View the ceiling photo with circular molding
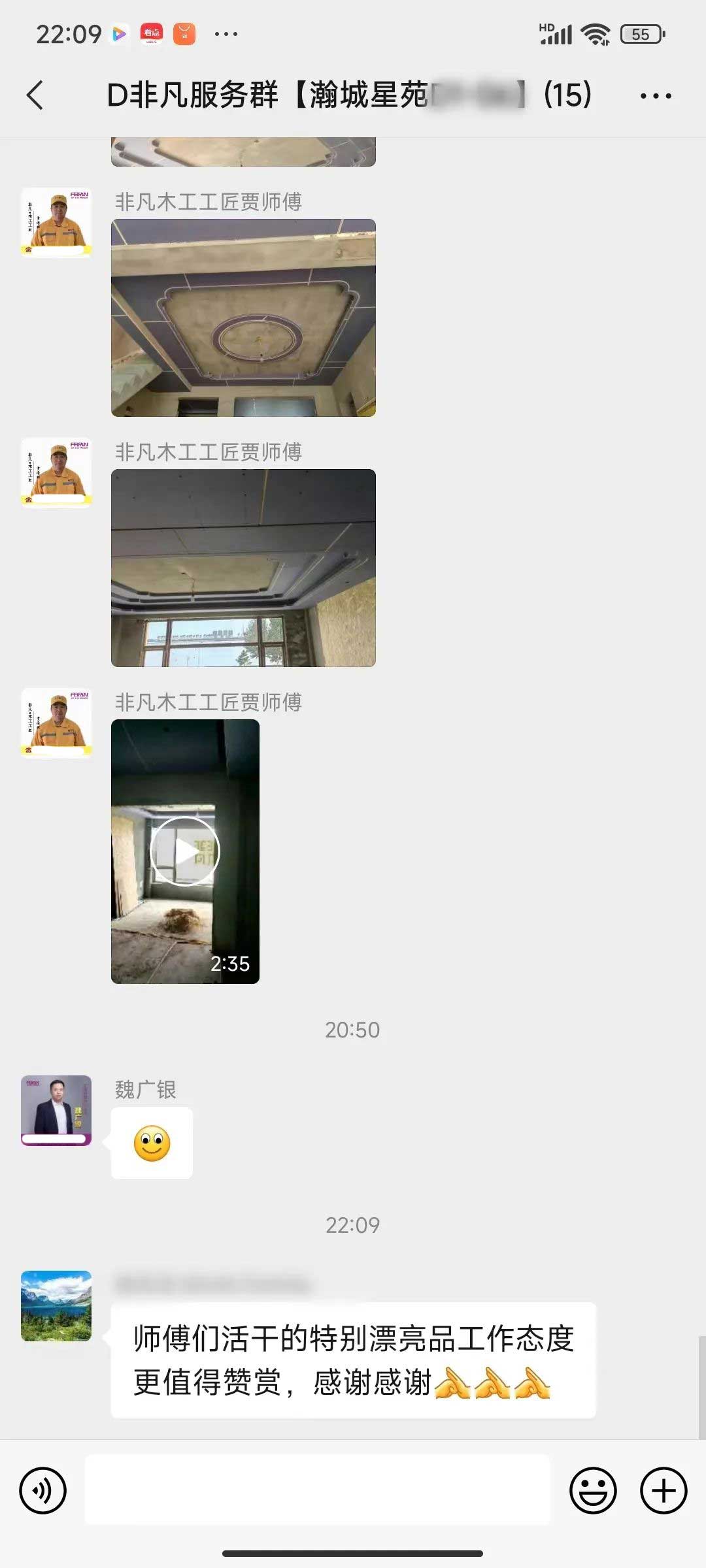Viewport: 706px width, 1568px height. [243, 318]
